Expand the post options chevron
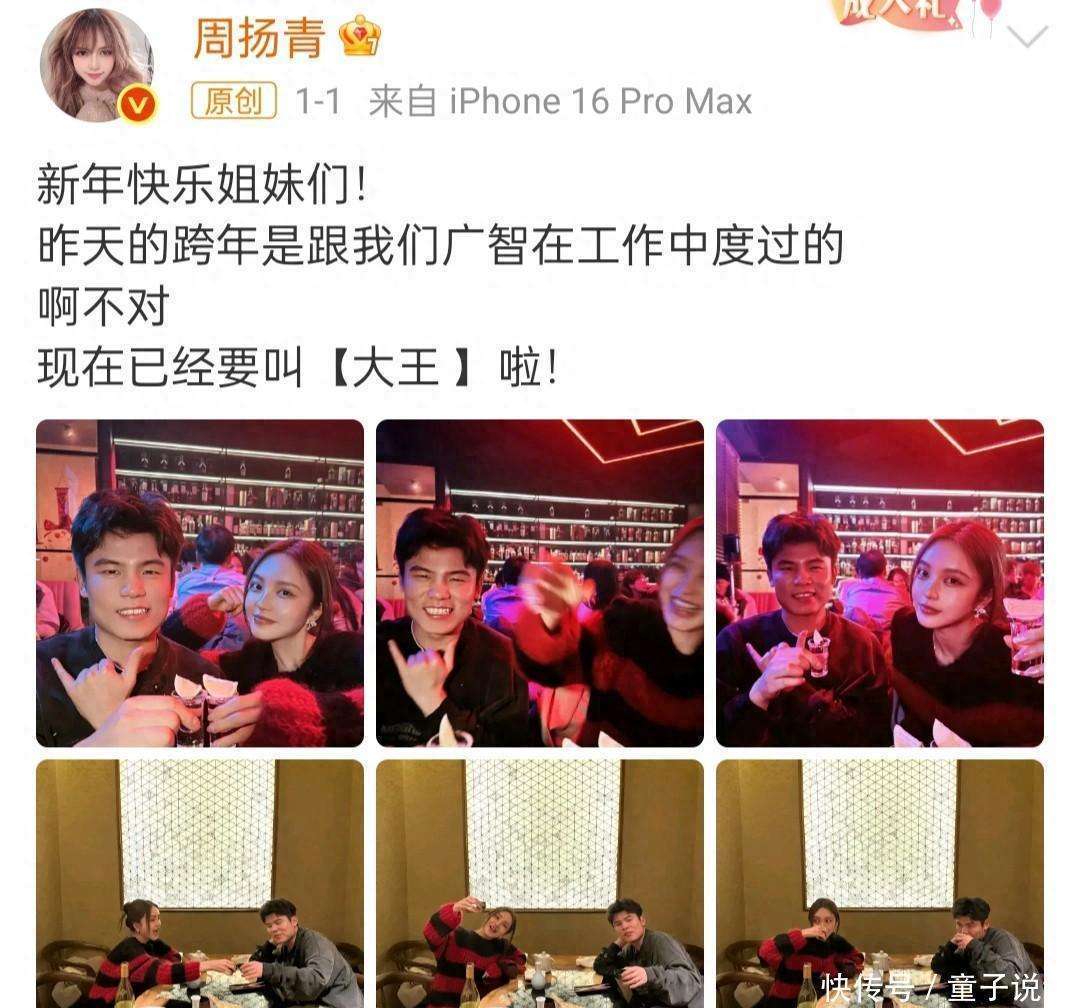 tap(1027, 38)
